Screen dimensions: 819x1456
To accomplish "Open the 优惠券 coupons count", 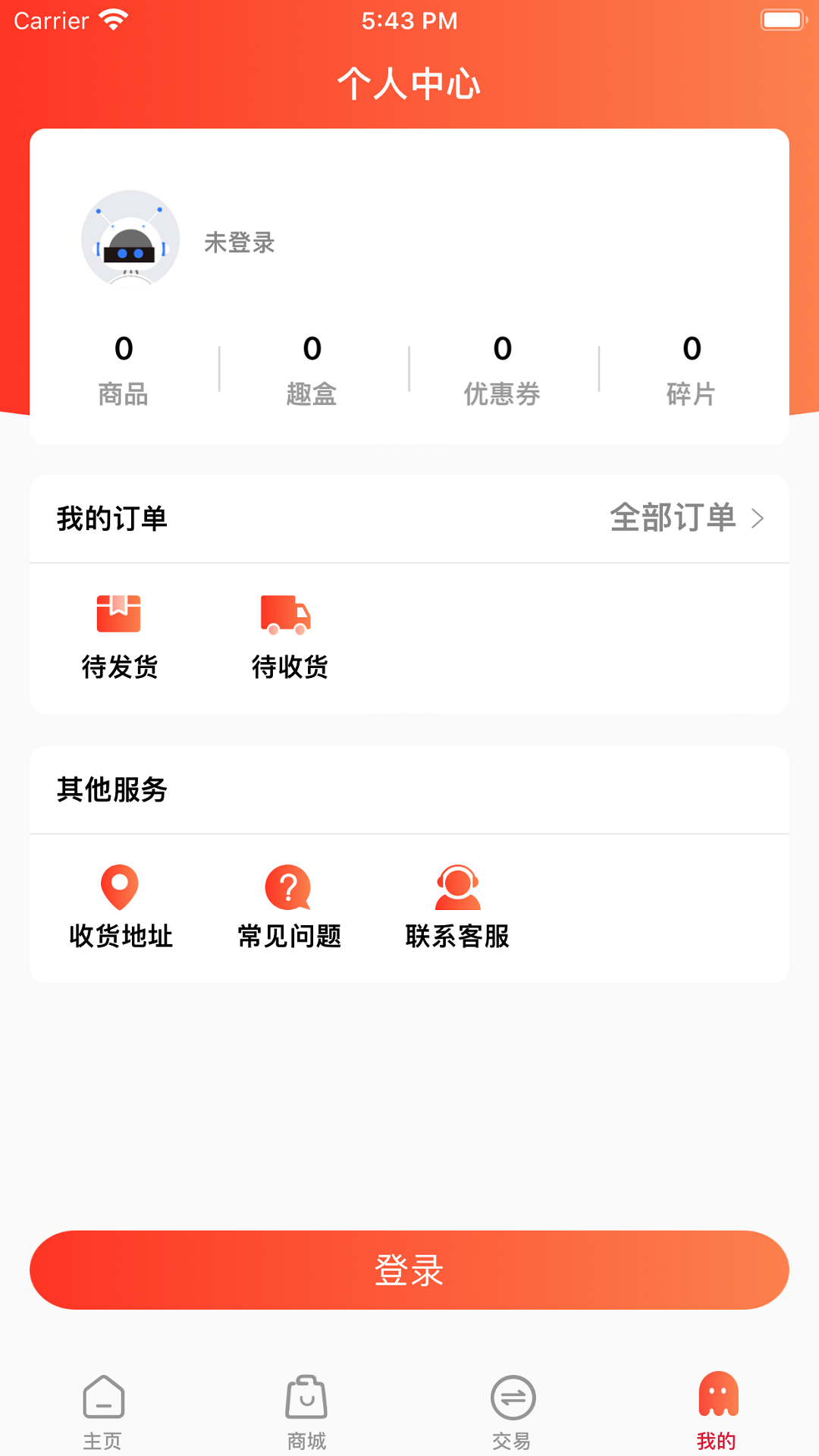I will pyautogui.click(x=502, y=370).
